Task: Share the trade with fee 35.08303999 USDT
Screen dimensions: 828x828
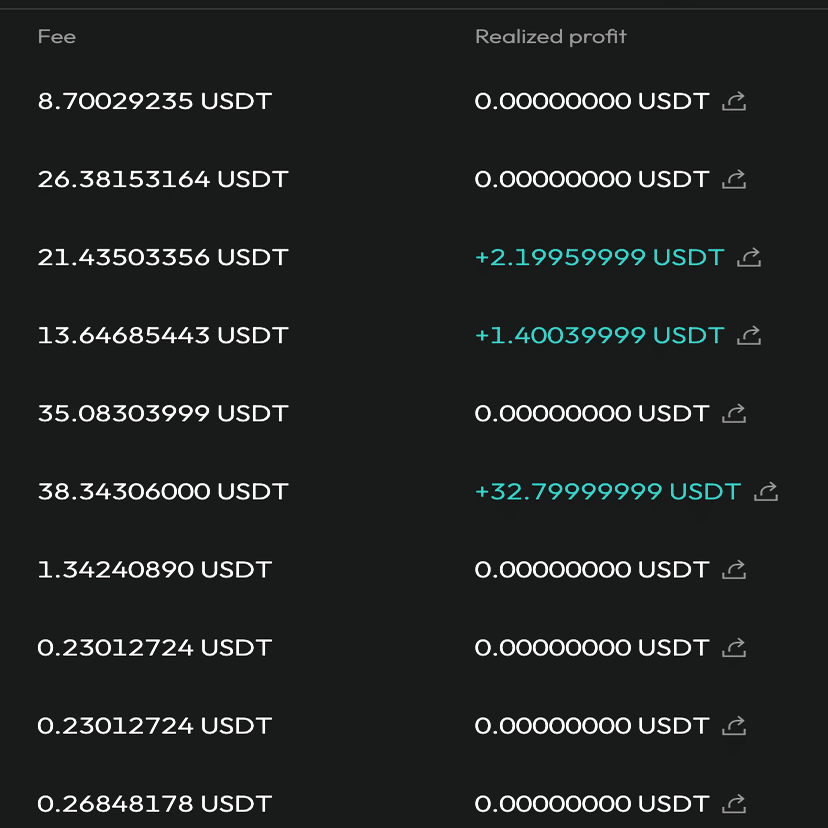Action: click(734, 413)
